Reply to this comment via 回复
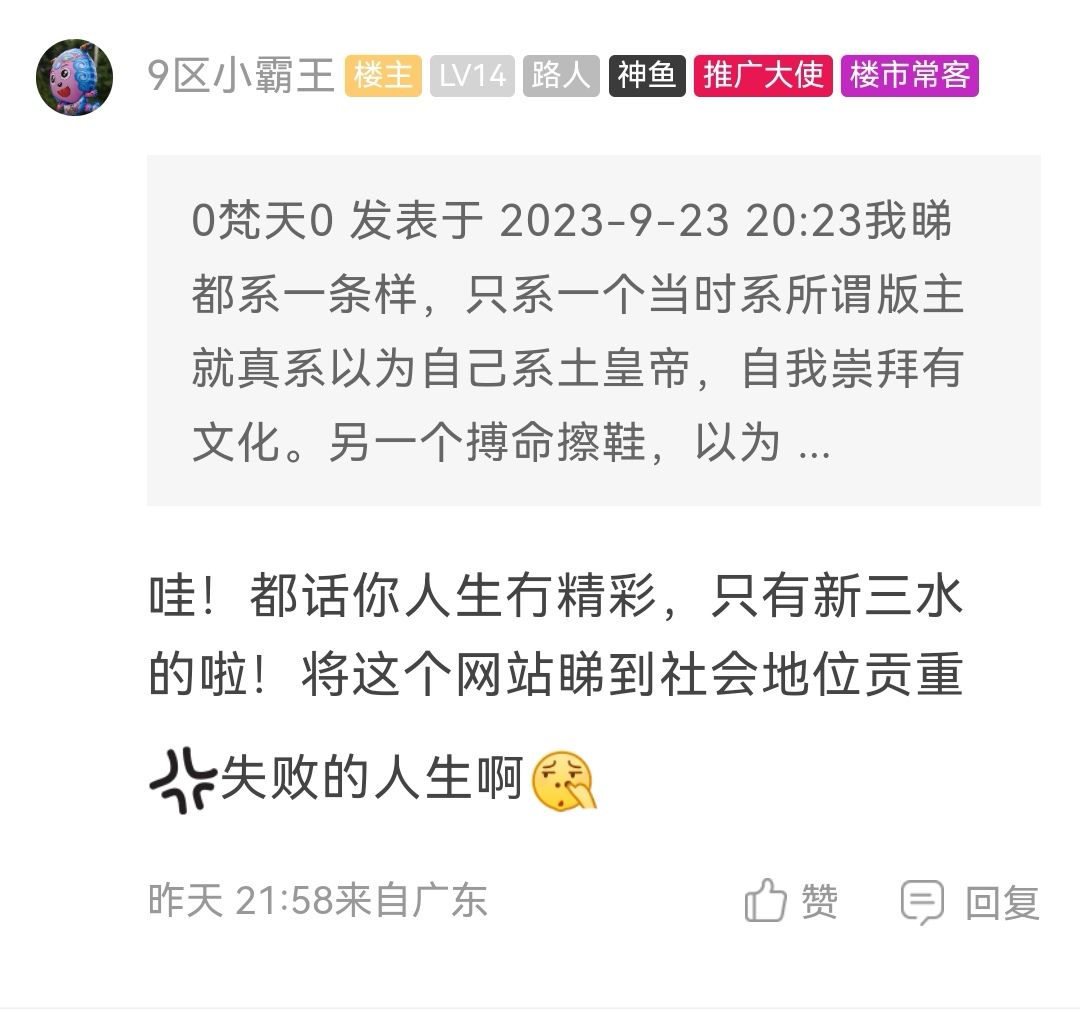This screenshot has height=1015, width=1080. pyautogui.click(x=971, y=902)
